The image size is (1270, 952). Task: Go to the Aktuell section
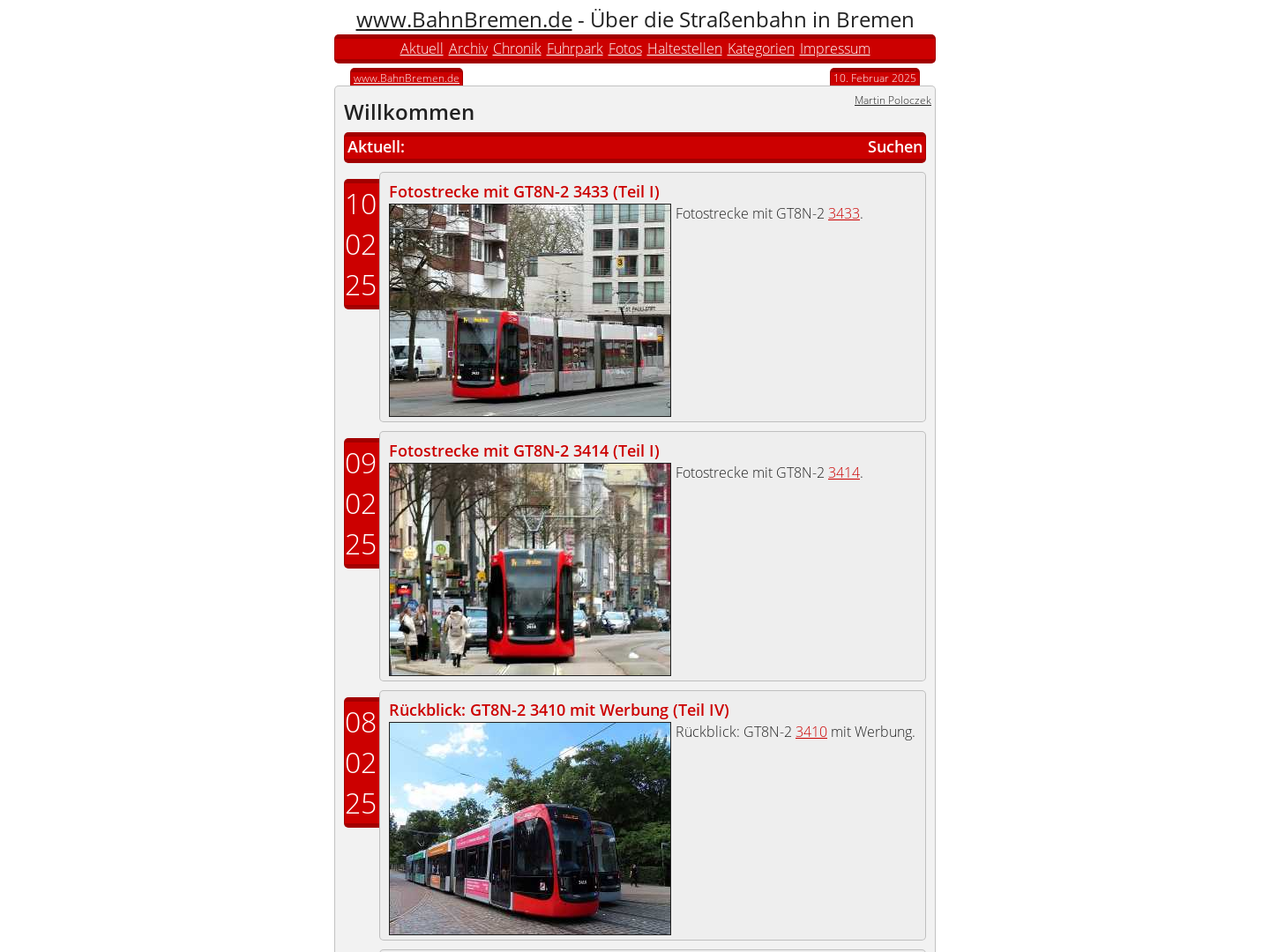point(422,48)
